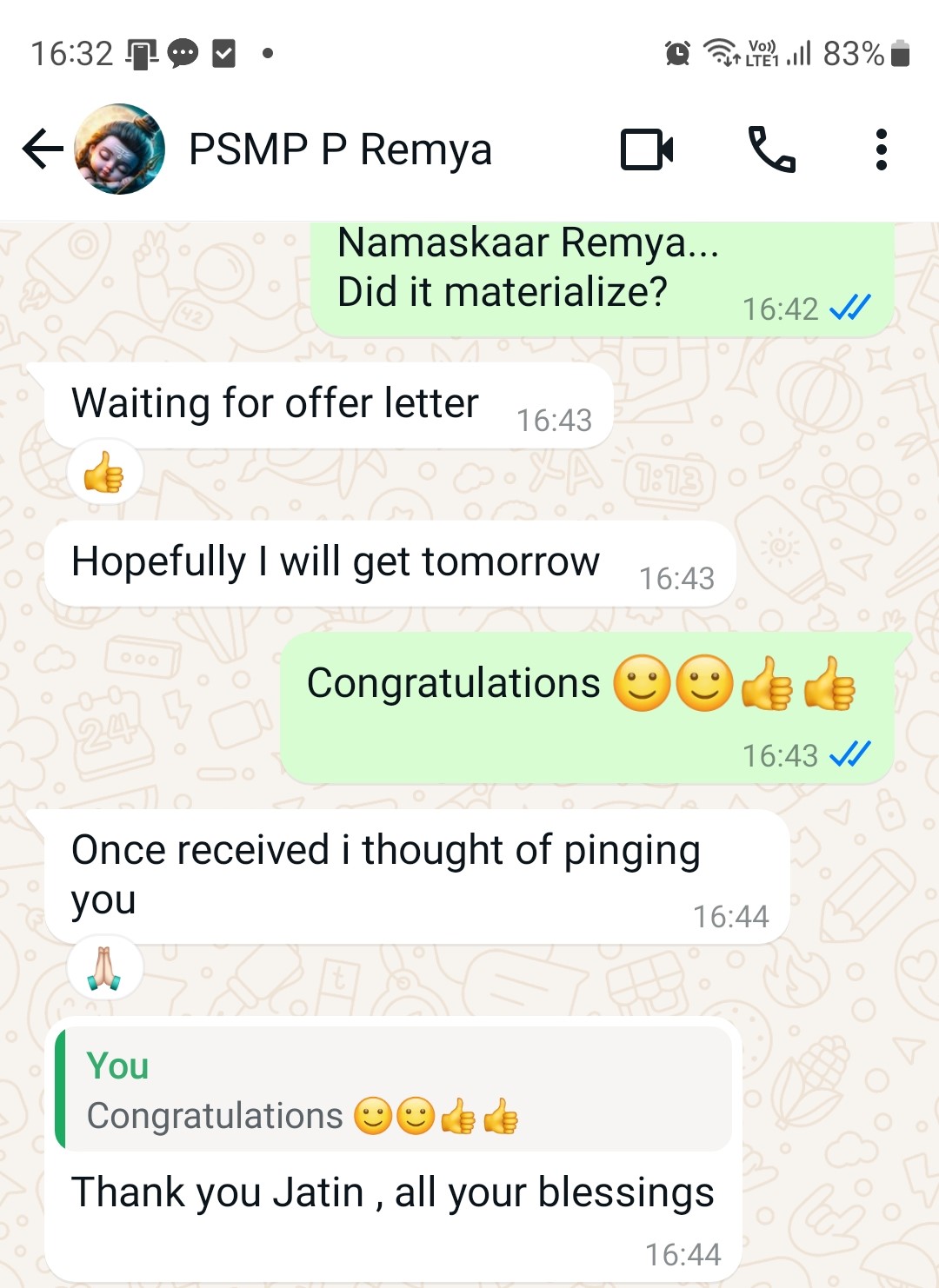Image resolution: width=939 pixels, height=1288 pixels.
Task: Open PSMP P Remya contact info
Action: point(340,149)
